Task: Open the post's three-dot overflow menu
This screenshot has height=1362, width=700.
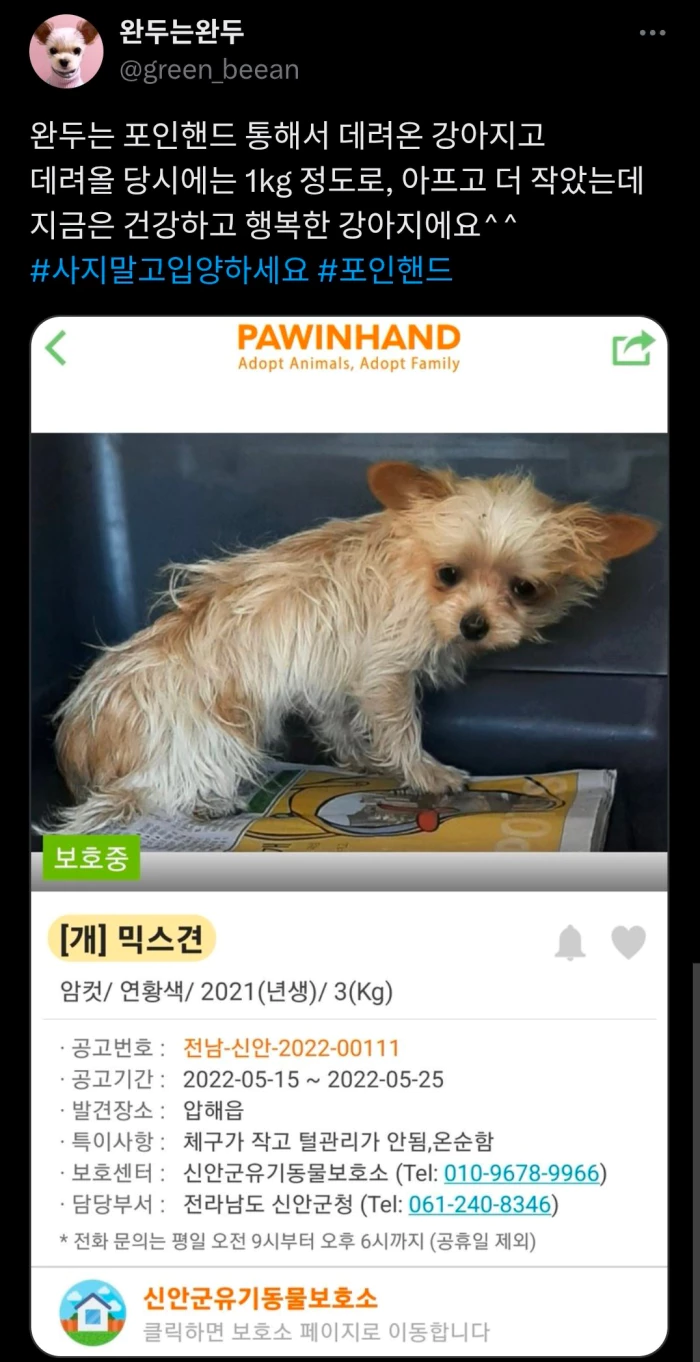Action: click(x=652, y=33)
